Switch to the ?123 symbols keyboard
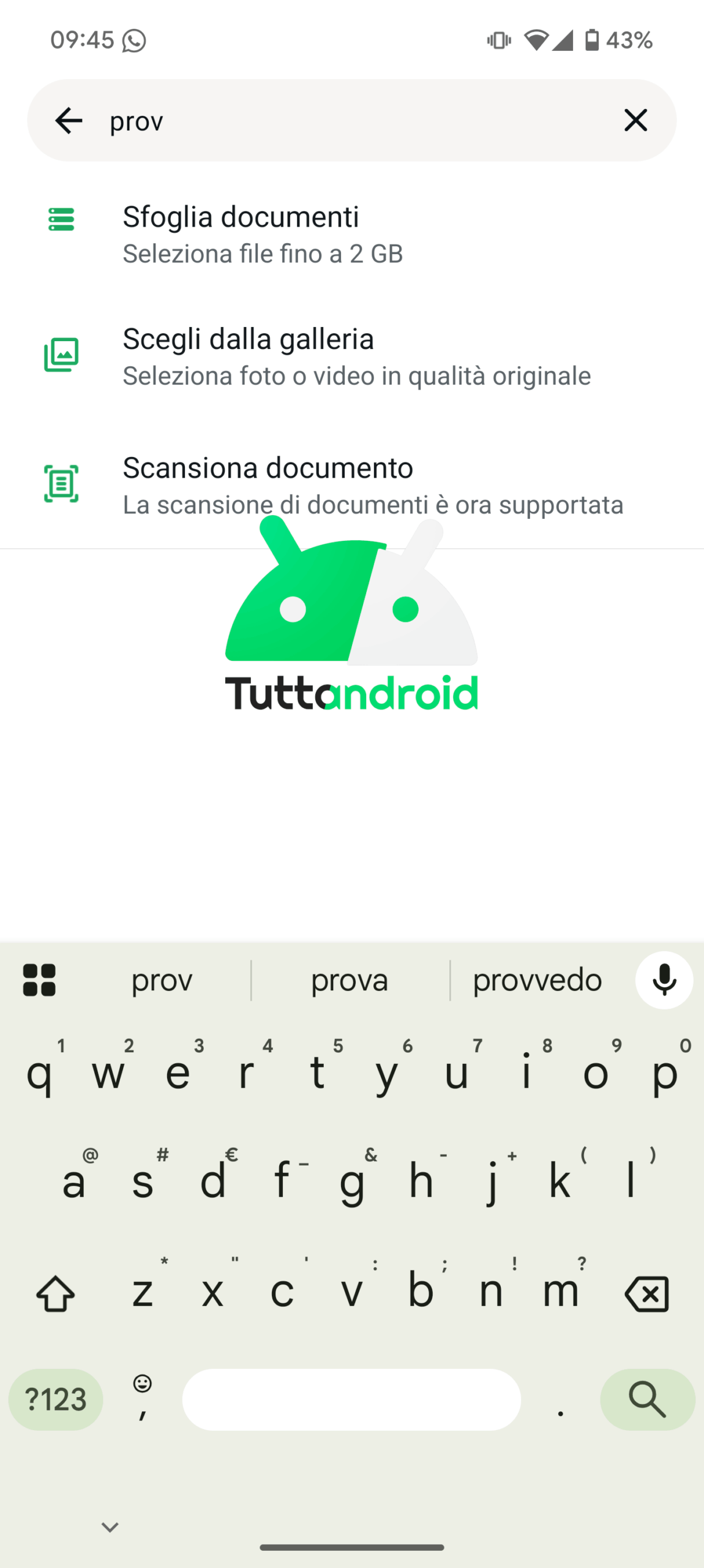Image resolution: width=704 pixels, height=1568 pixels. (x=56, y=1400)
